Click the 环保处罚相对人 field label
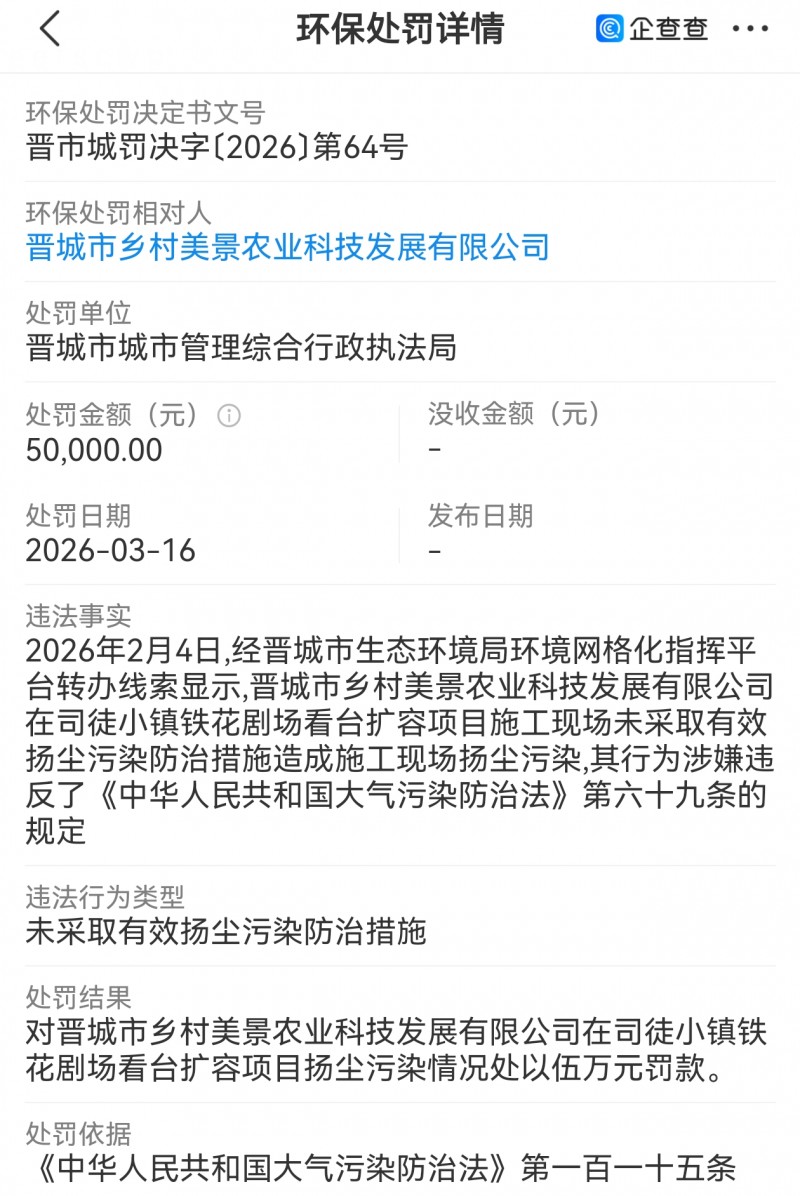 point(112,213)
